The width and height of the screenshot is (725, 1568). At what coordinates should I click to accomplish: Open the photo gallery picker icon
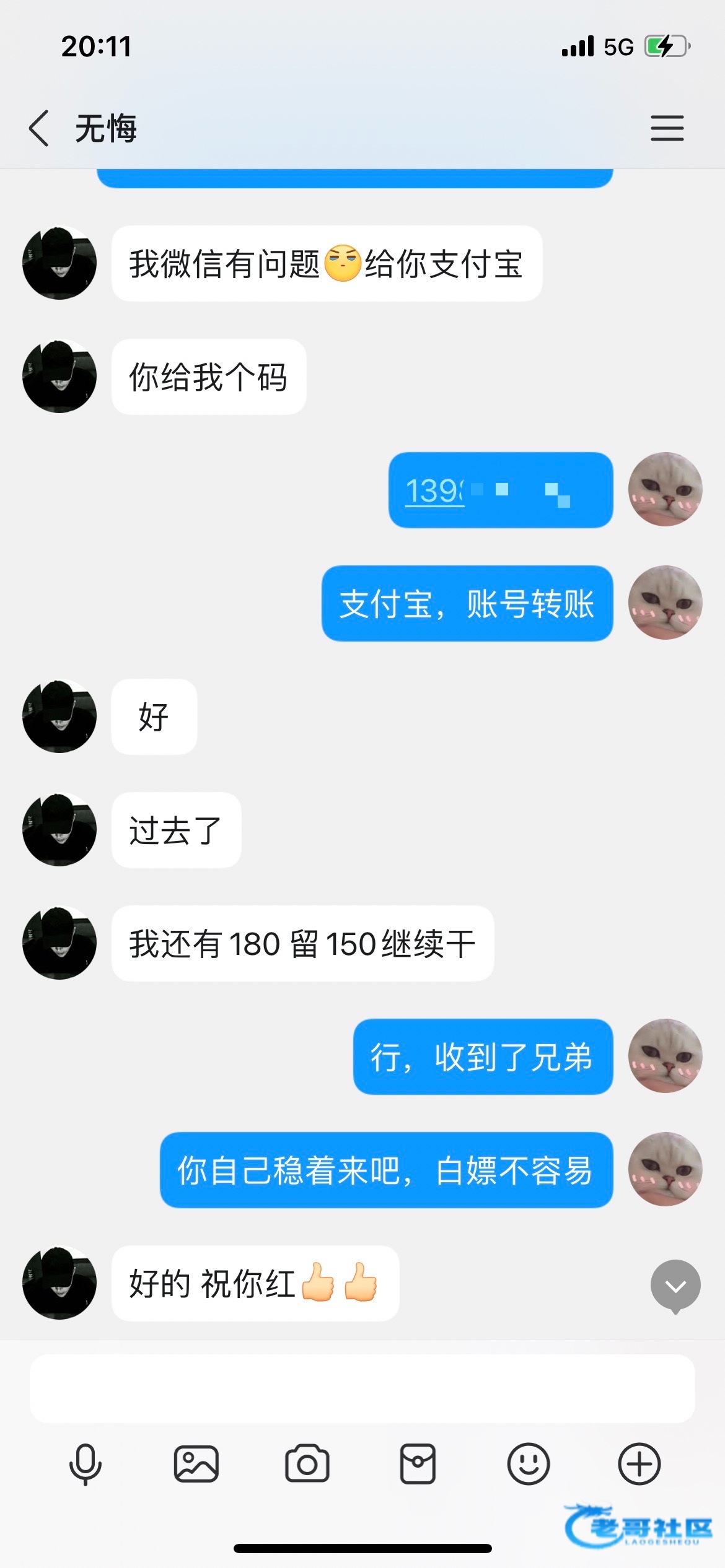click(x=196, y=1464)
